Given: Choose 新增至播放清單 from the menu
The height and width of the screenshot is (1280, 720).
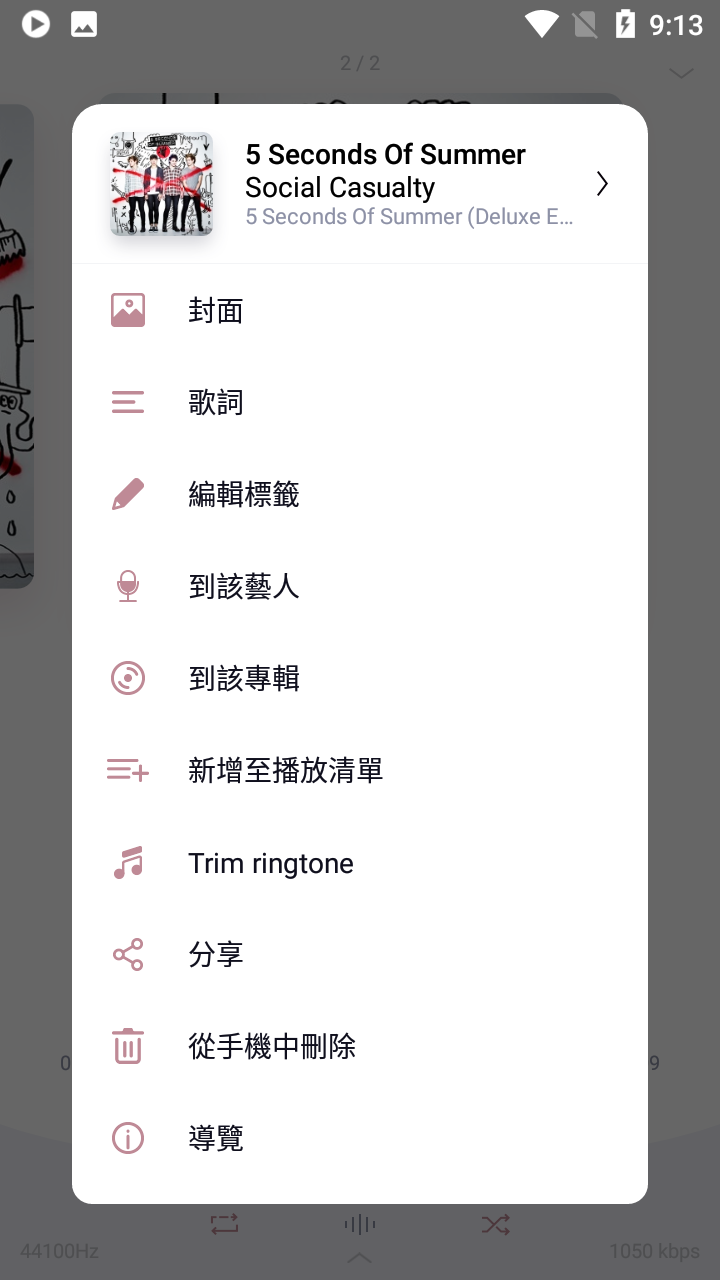Looking at the screenshot, I should (x=287, y=770).
